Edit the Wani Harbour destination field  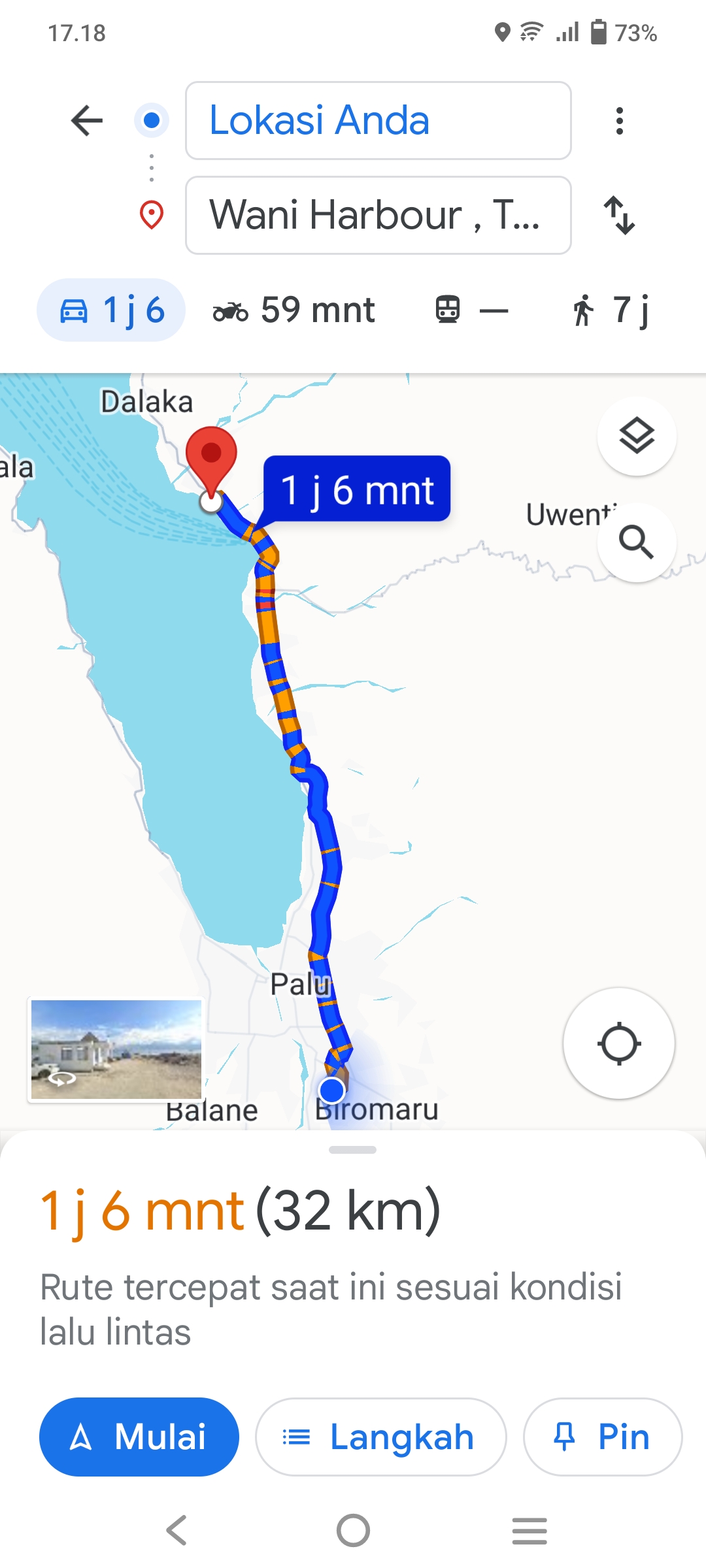tap(378, 215)
